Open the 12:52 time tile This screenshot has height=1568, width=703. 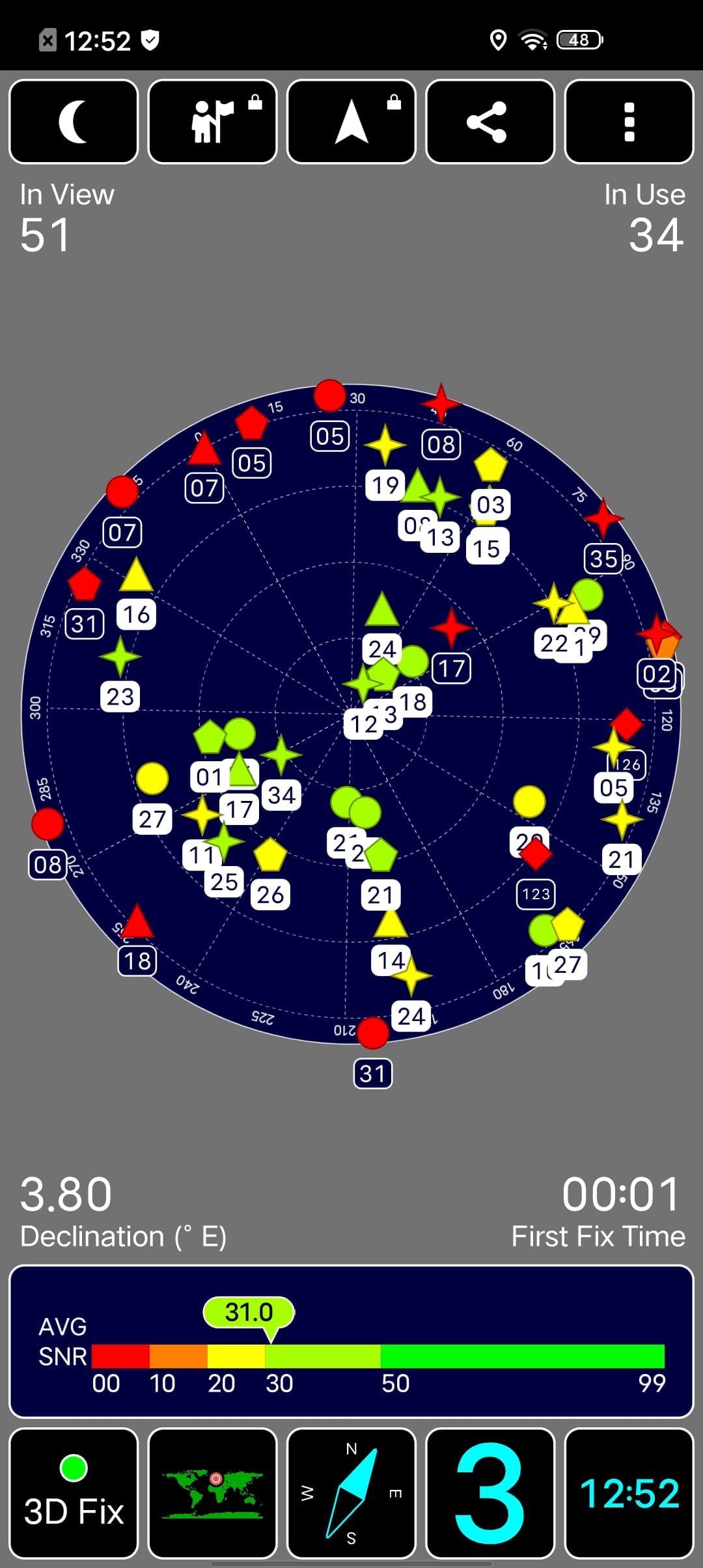(x=629, y=1493)
